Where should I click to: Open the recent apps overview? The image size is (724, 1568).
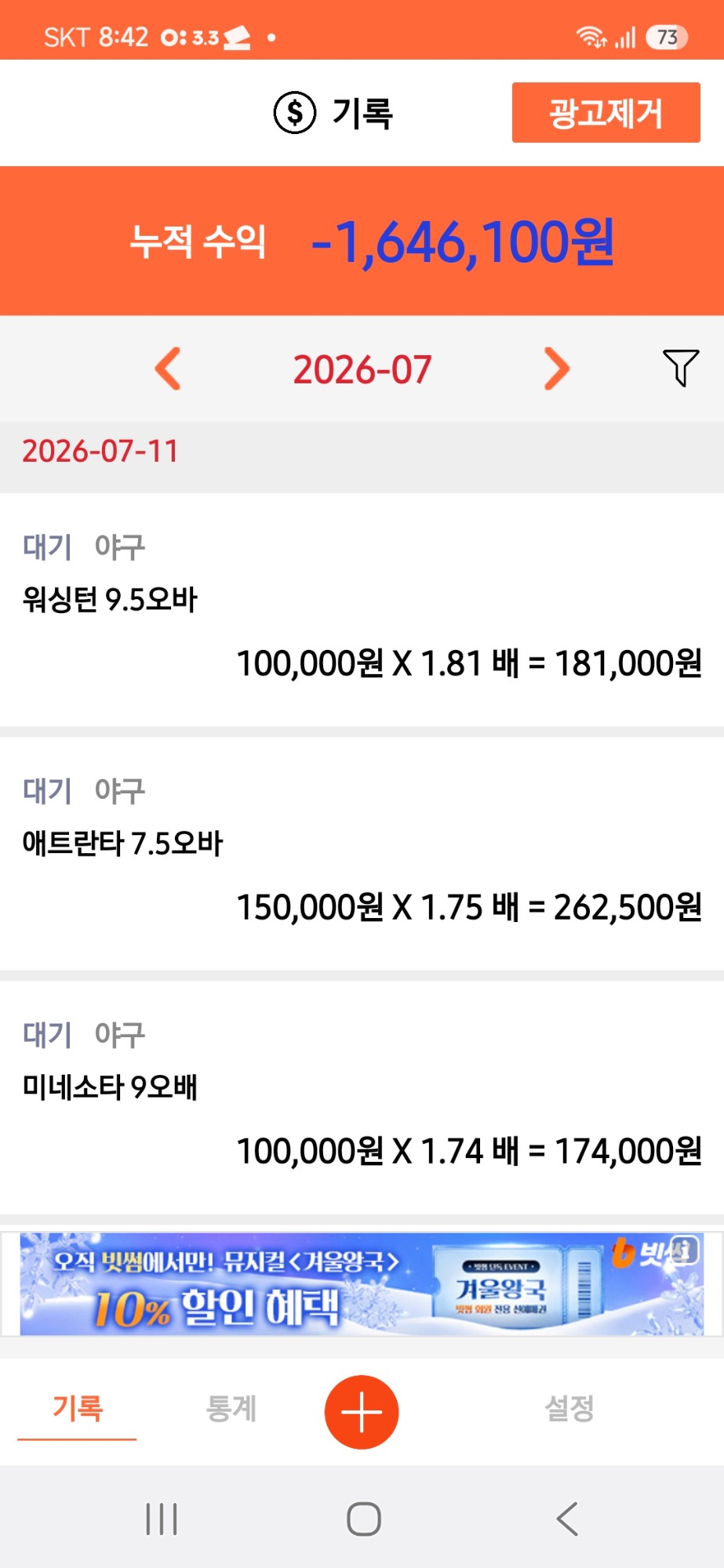pyautogui.click(x=162, y=1519)
